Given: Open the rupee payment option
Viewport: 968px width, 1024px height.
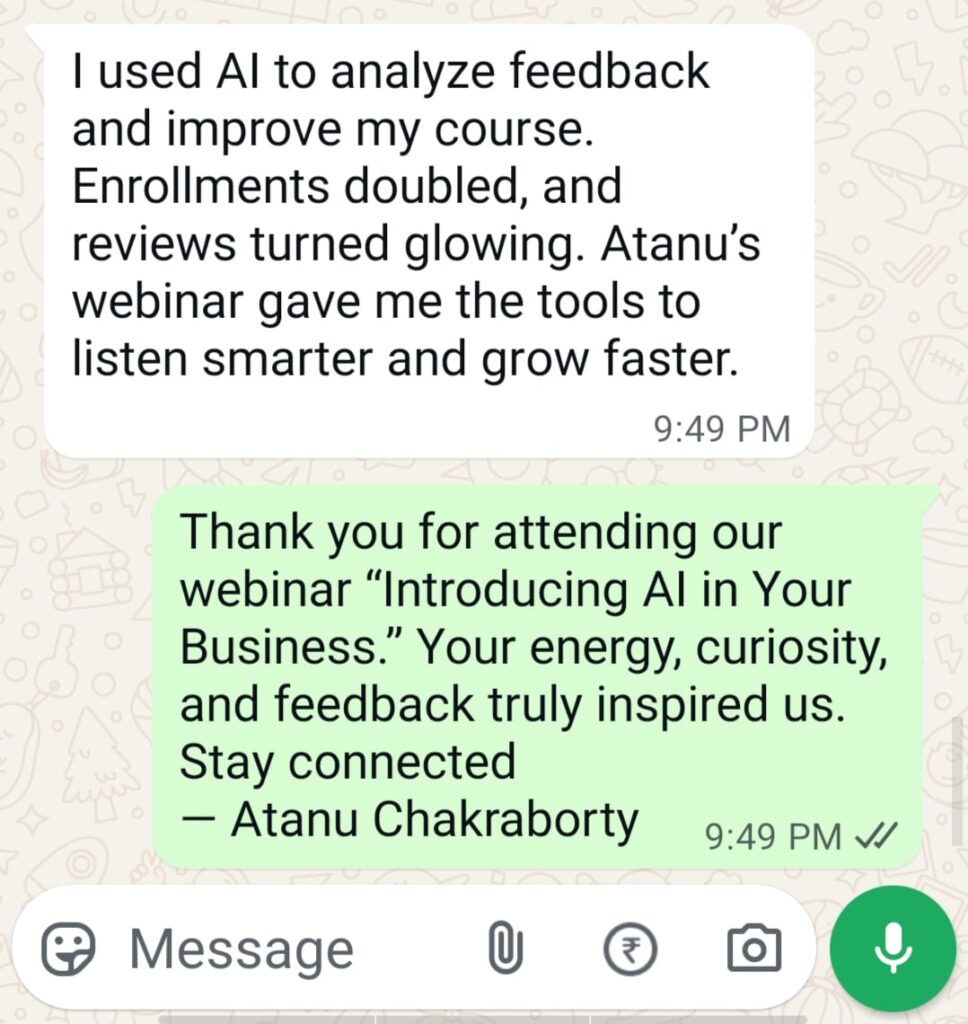Looking at the screenshot, I should [x=631, y=947].
